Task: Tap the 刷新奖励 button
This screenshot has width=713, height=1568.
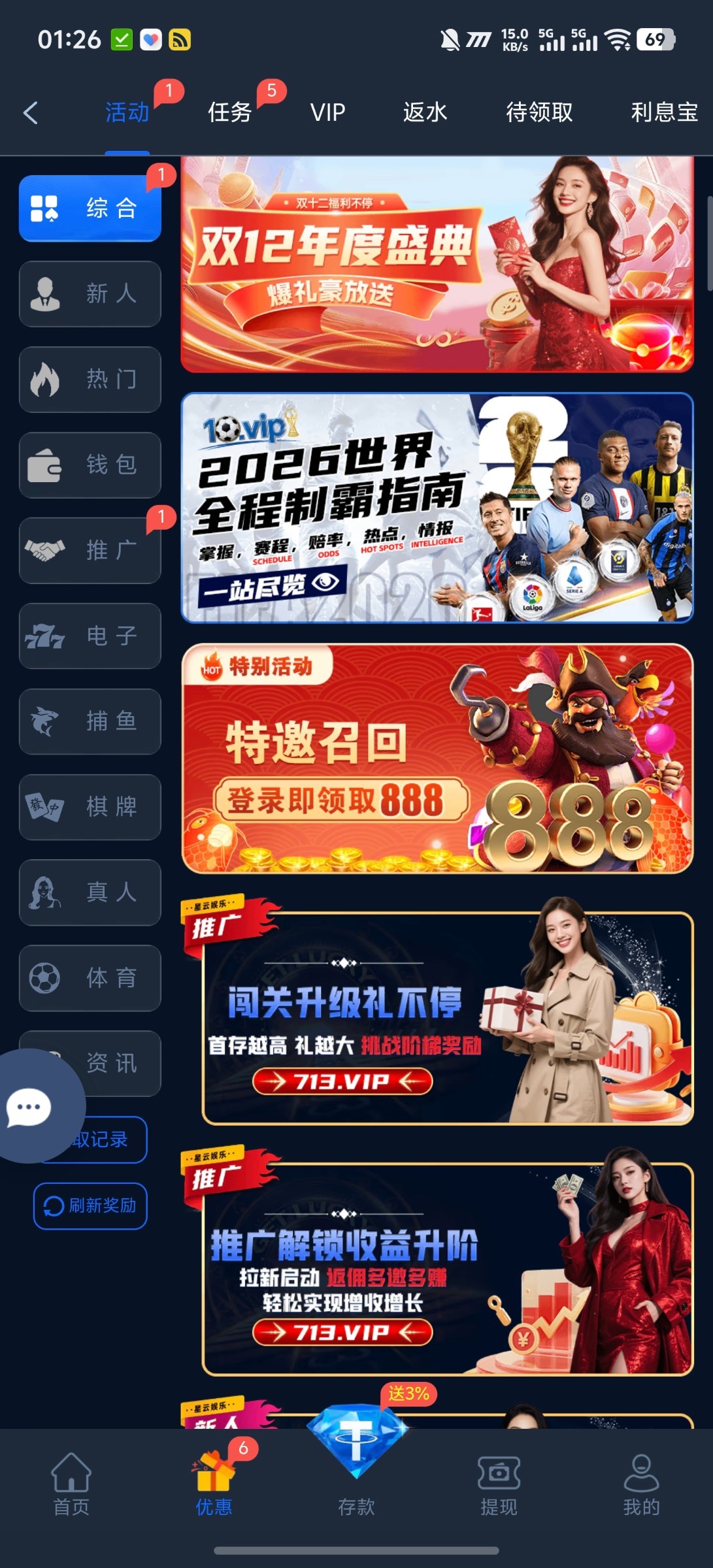Action: 90,1205
